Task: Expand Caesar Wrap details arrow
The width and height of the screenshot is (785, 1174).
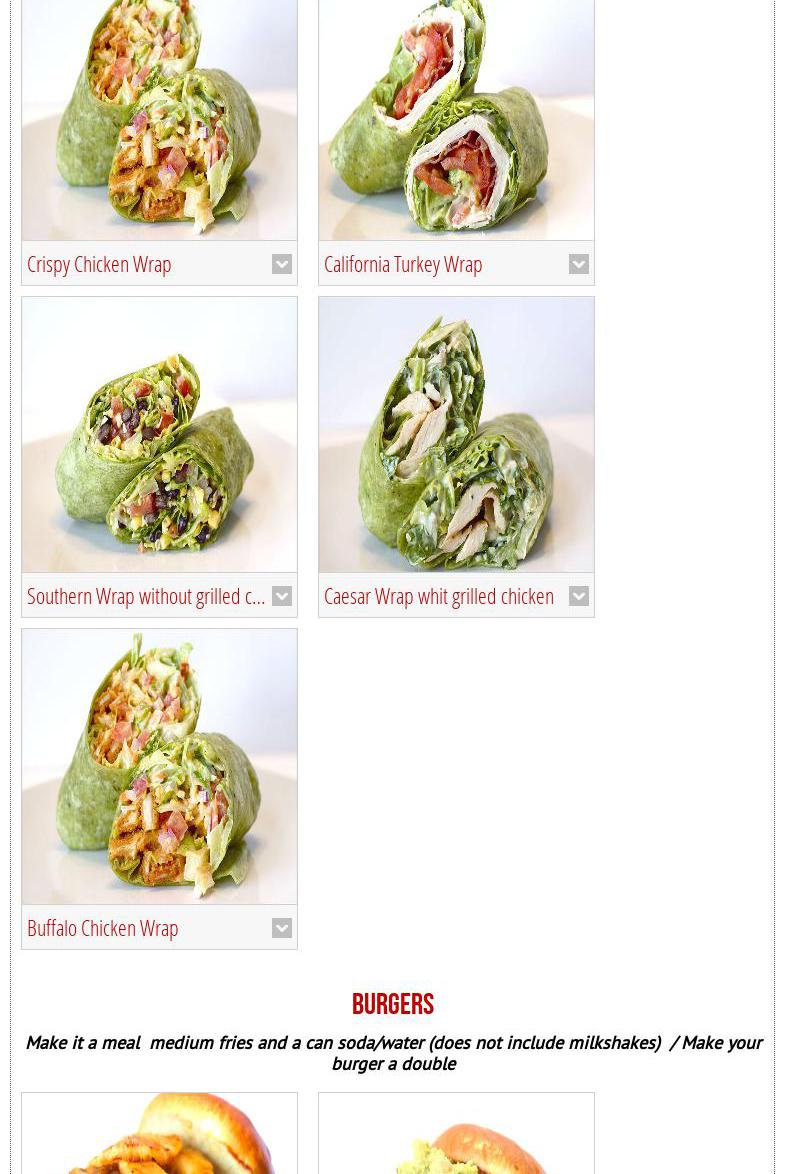Action: [x=579, y=596]
